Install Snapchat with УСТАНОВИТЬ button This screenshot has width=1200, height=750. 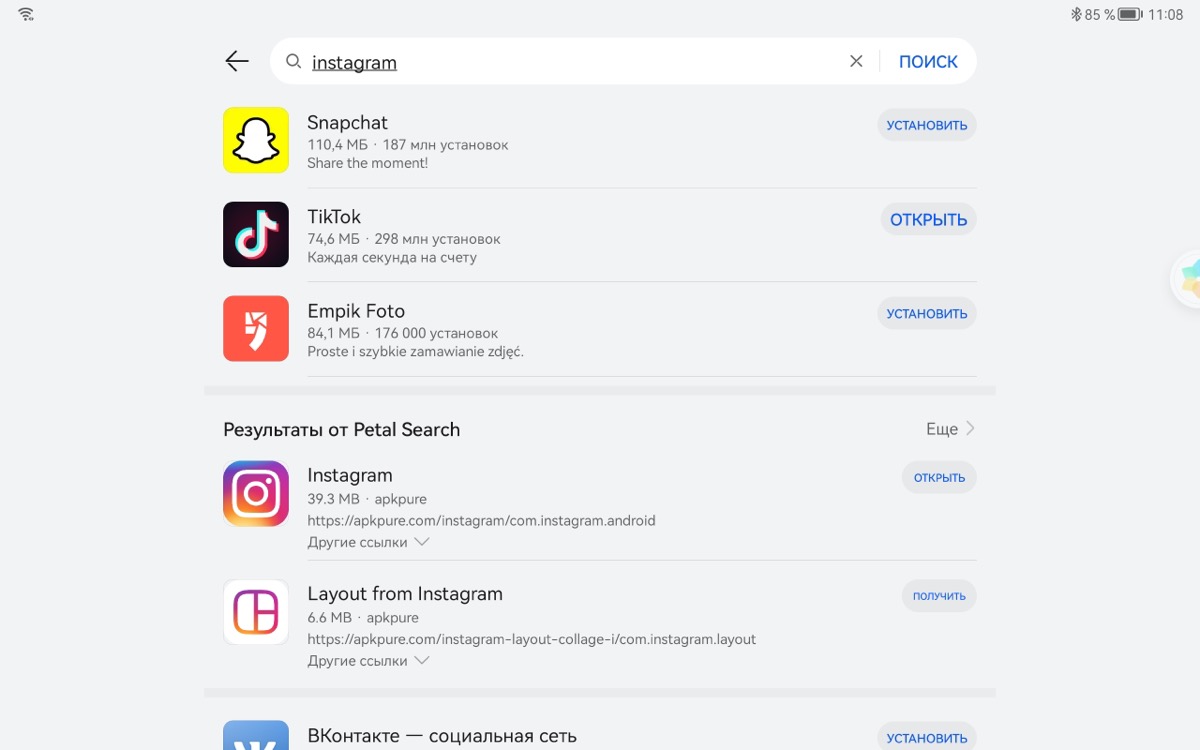coord(927,125)
